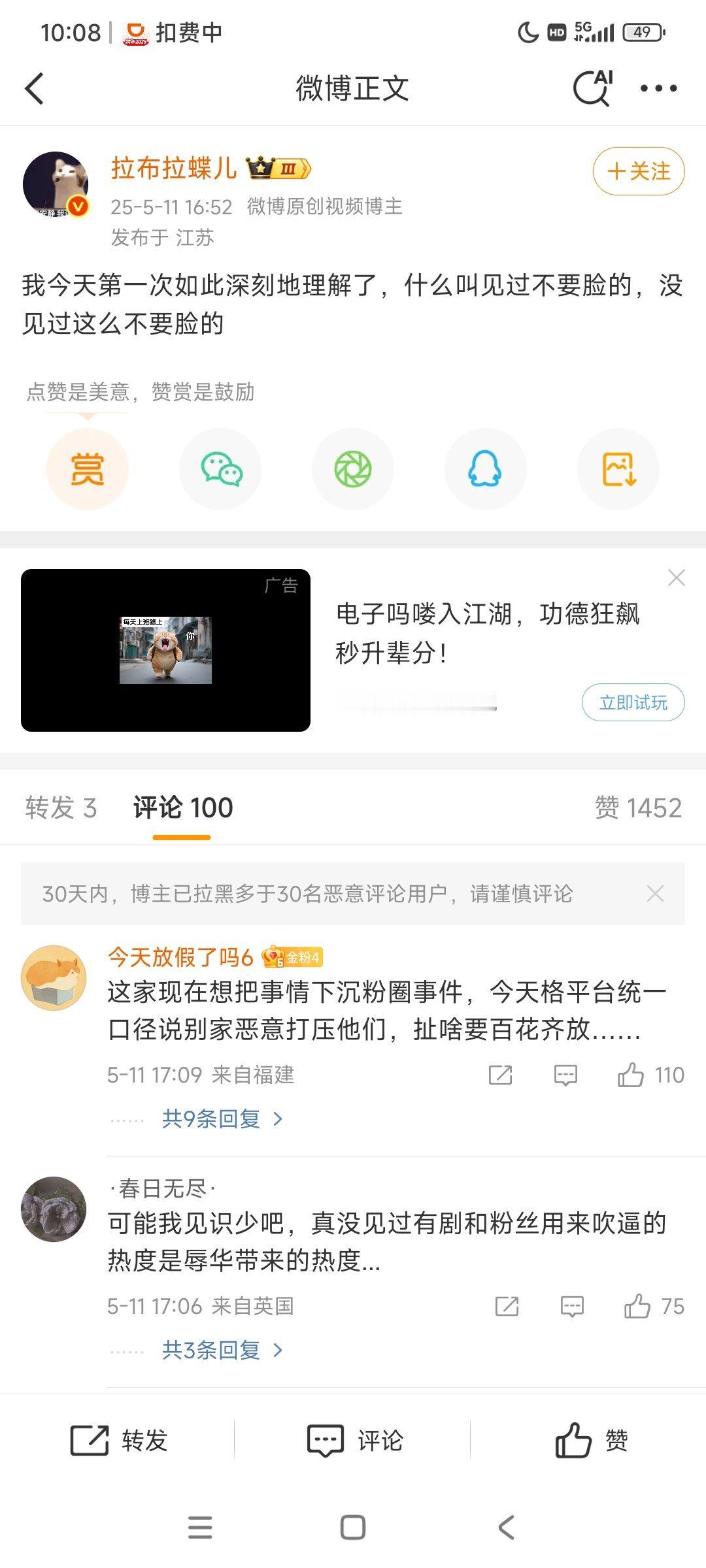Reply to ·春日无尽·'s comment
Screen dimensions: 706x1568
click(572, 1306)
